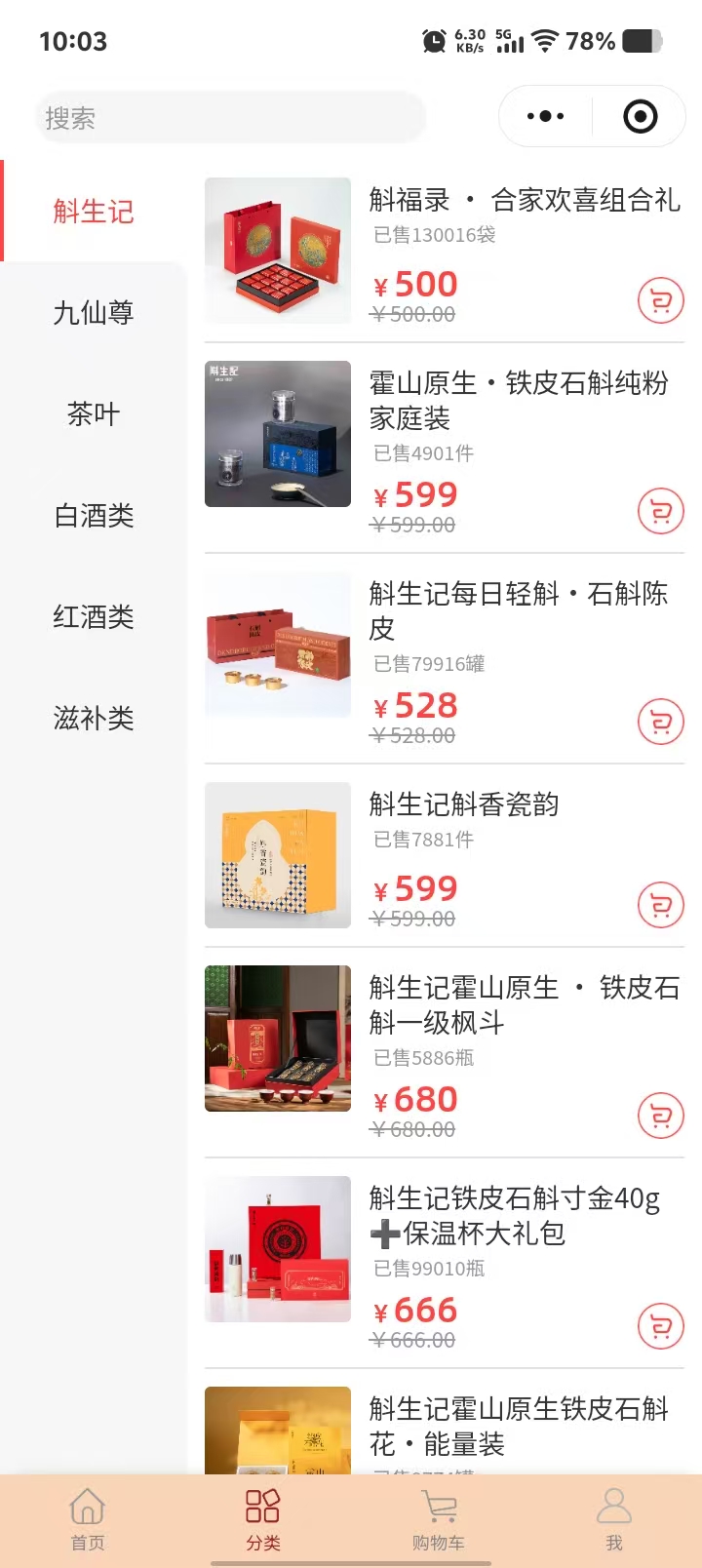Tap the 搜索 search field

230,118
